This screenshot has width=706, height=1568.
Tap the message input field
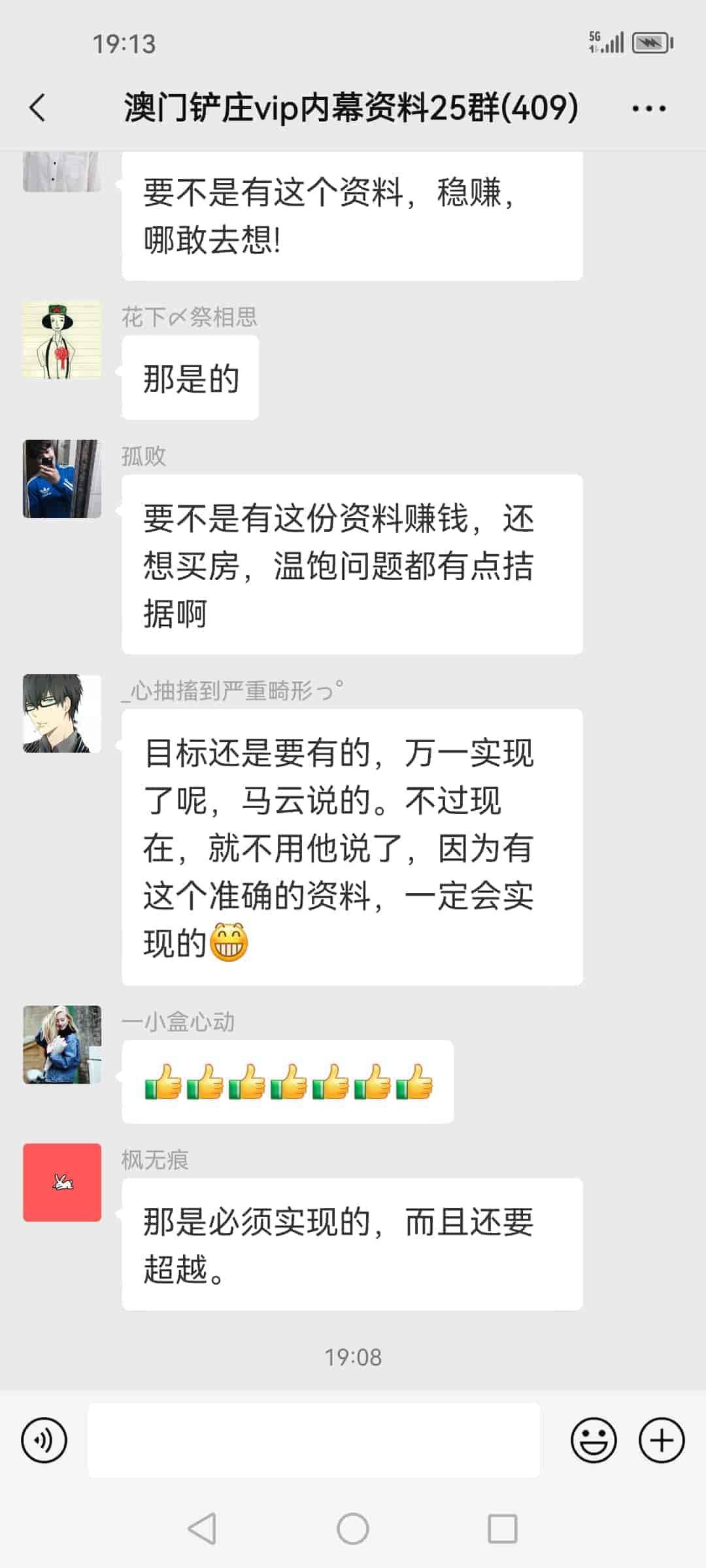pyautogui.click(x=314, y=1441)
